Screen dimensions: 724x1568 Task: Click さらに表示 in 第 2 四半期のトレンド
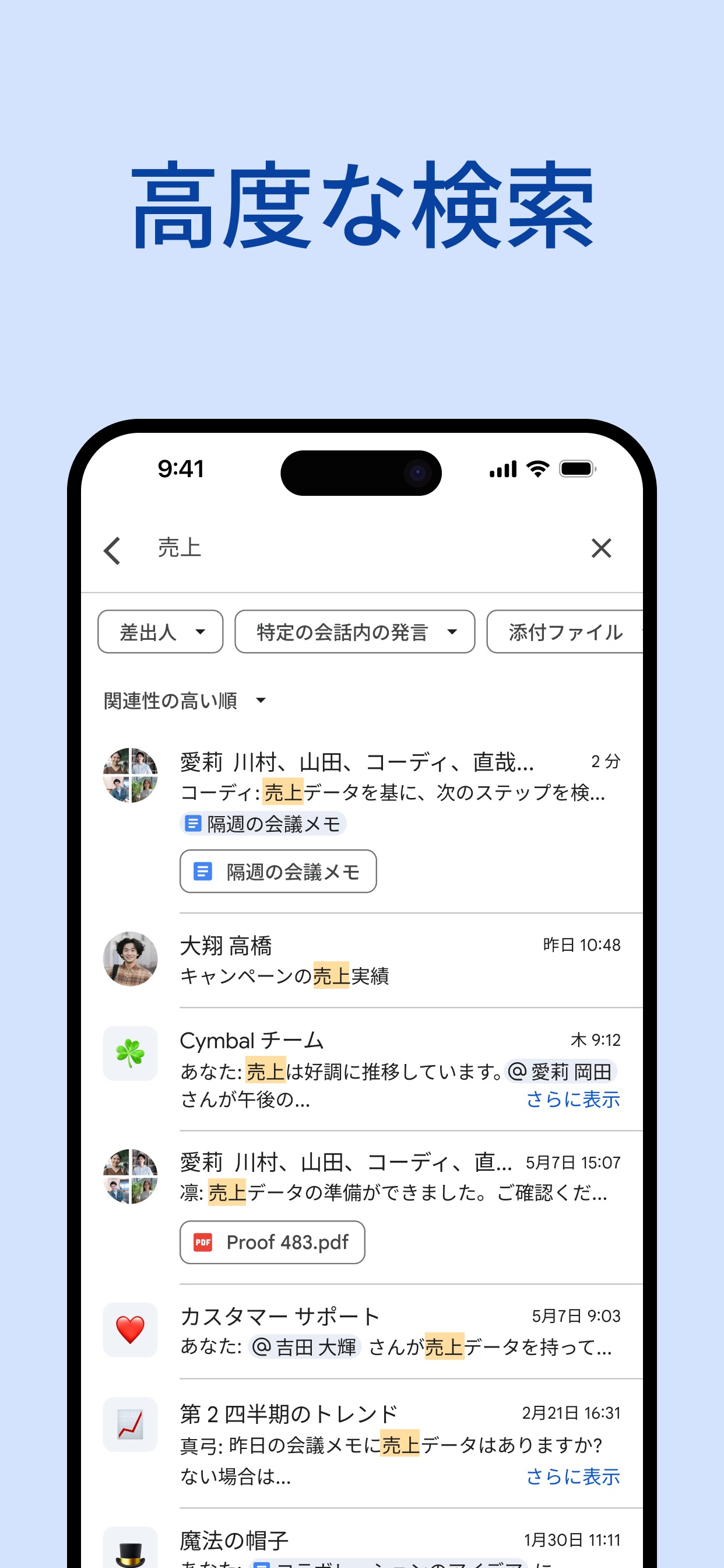pos(572,1475)
